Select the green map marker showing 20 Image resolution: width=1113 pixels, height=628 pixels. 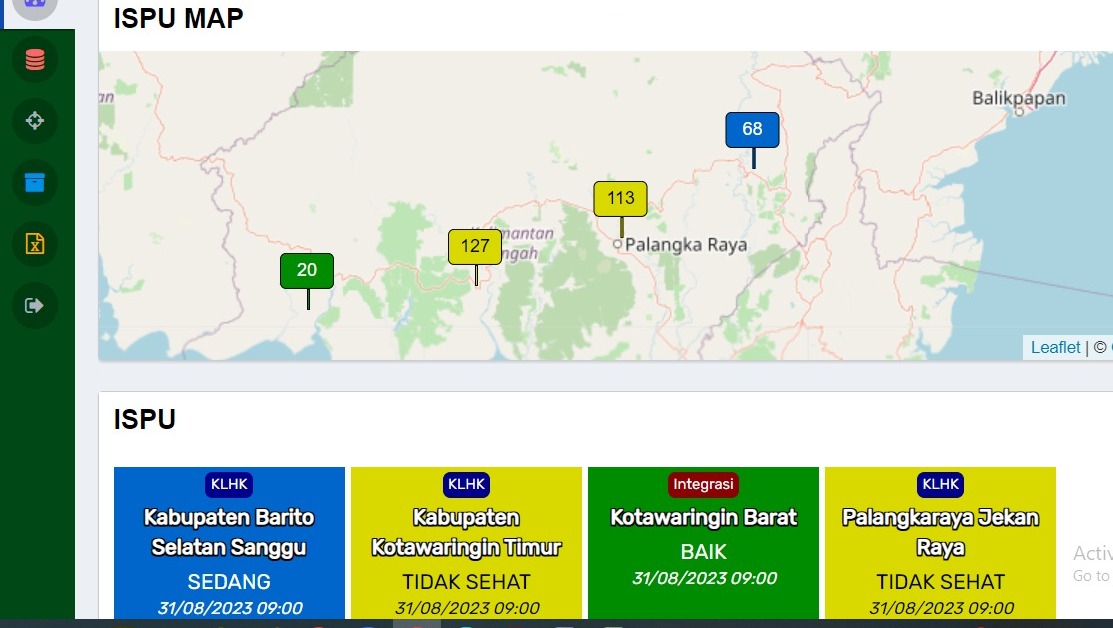306,270
